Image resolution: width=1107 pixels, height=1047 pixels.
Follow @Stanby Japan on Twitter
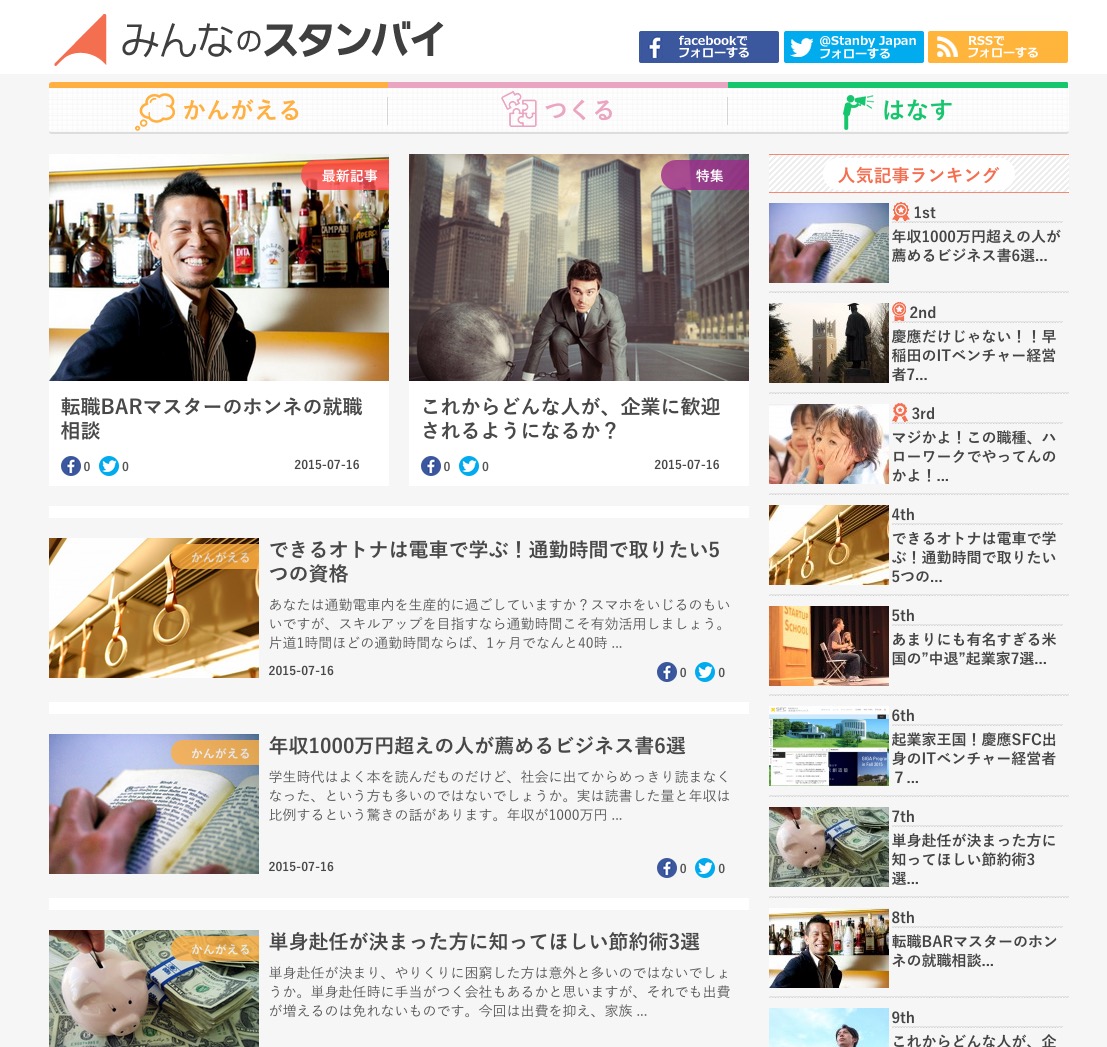(853, 47)
